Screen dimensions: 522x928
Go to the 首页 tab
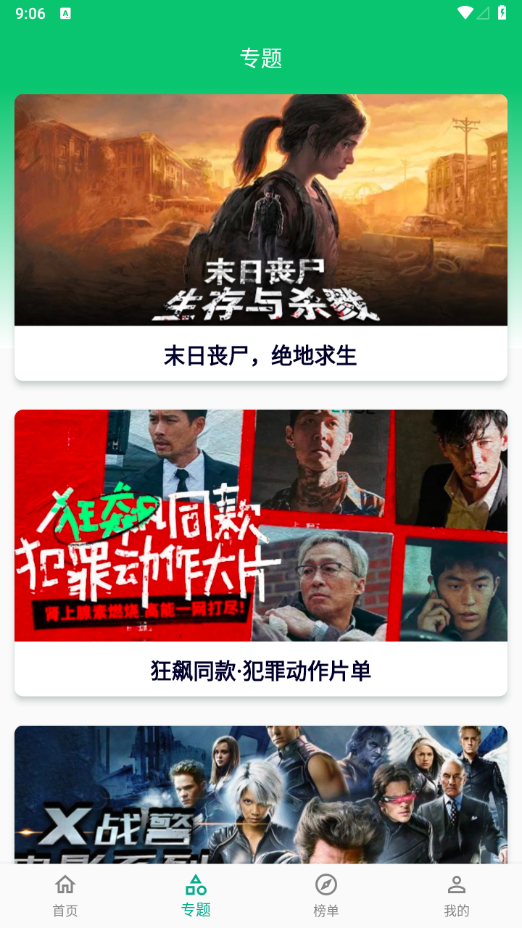click(65, 896)
